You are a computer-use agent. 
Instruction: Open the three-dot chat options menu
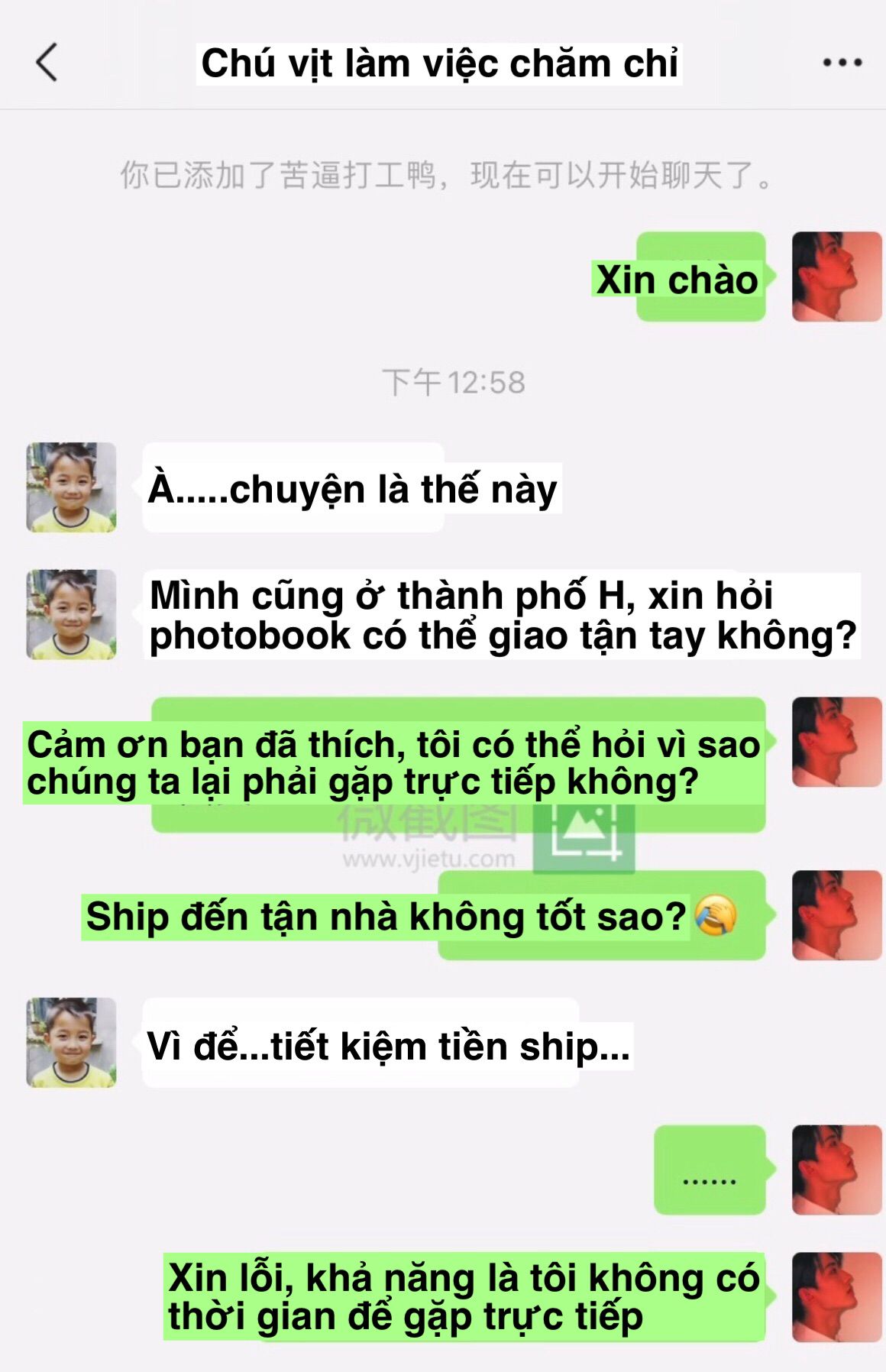click(x=842, y=63)
